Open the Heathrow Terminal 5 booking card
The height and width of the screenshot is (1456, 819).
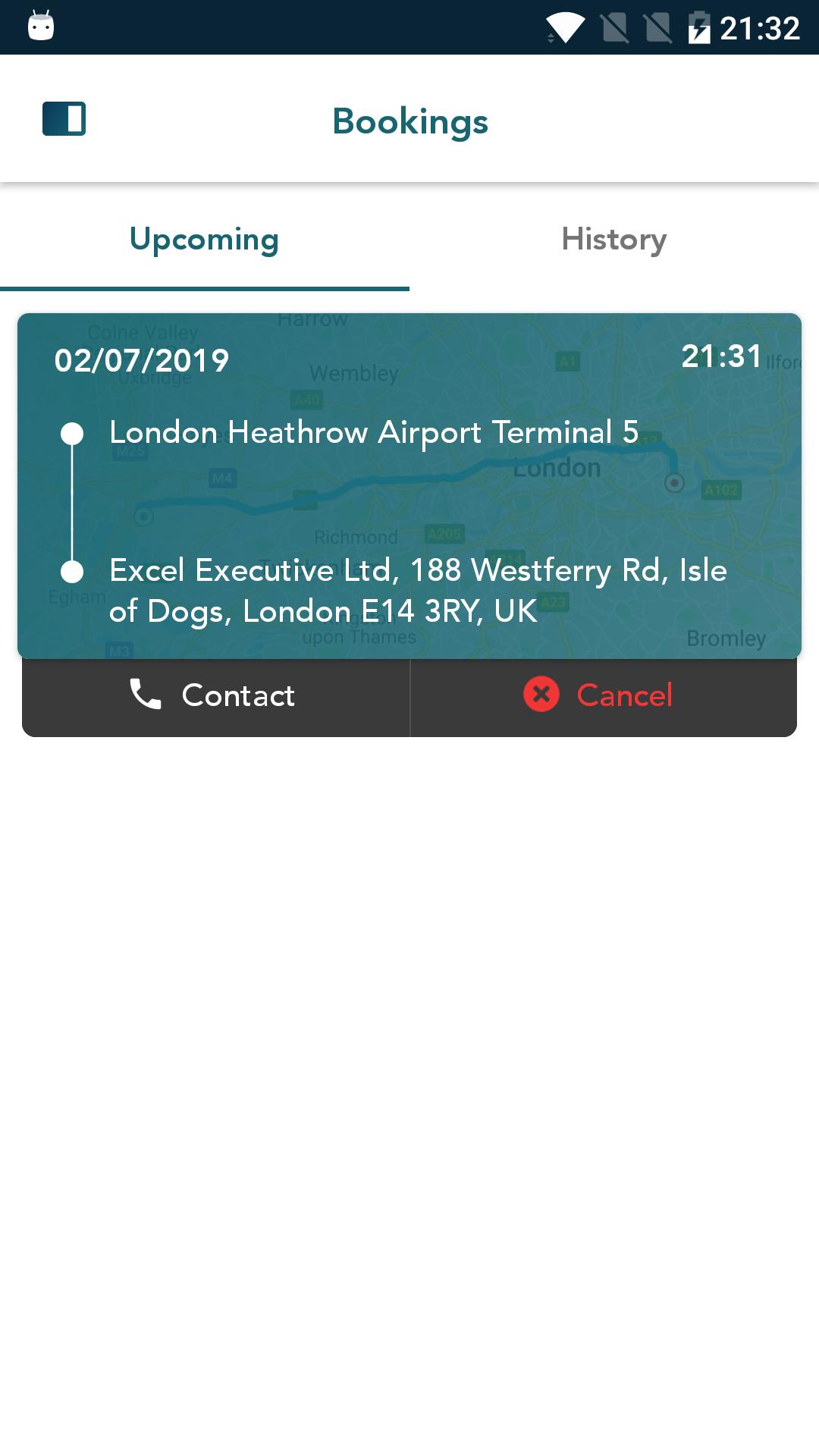click(409, 485)
